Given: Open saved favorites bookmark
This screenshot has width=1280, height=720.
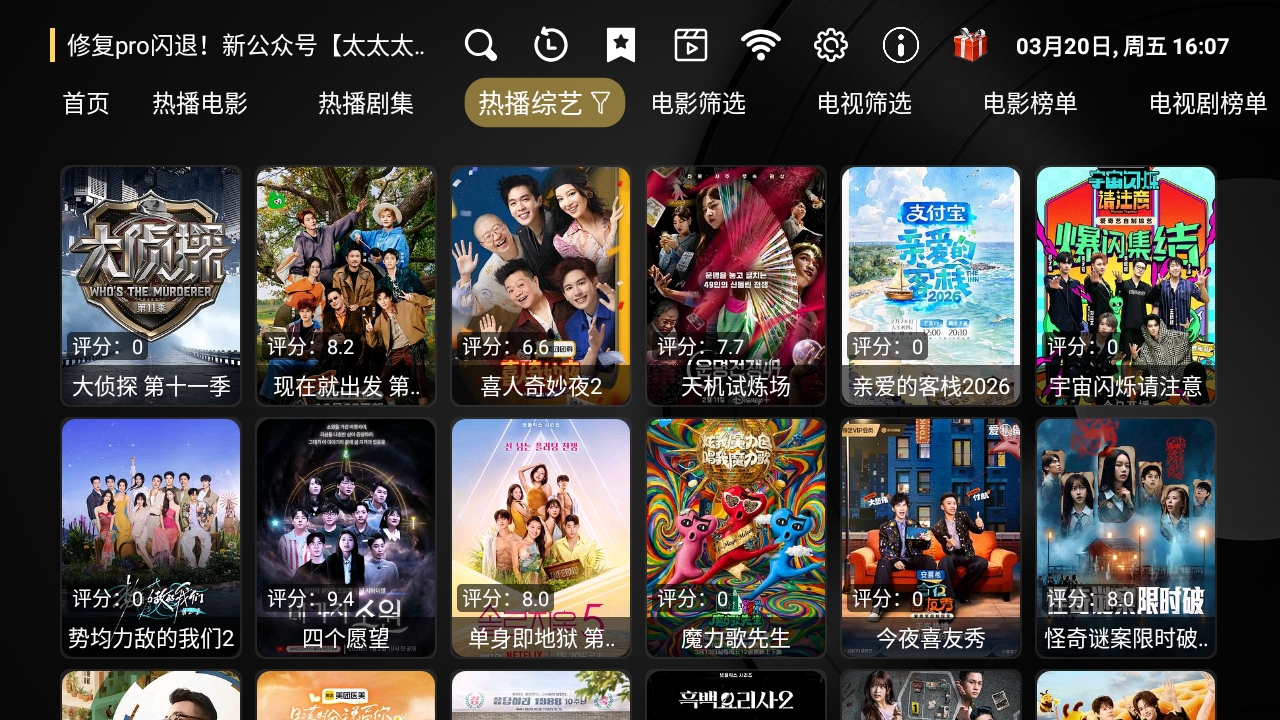Looking at the screenshot, I should tap(621, 45).
